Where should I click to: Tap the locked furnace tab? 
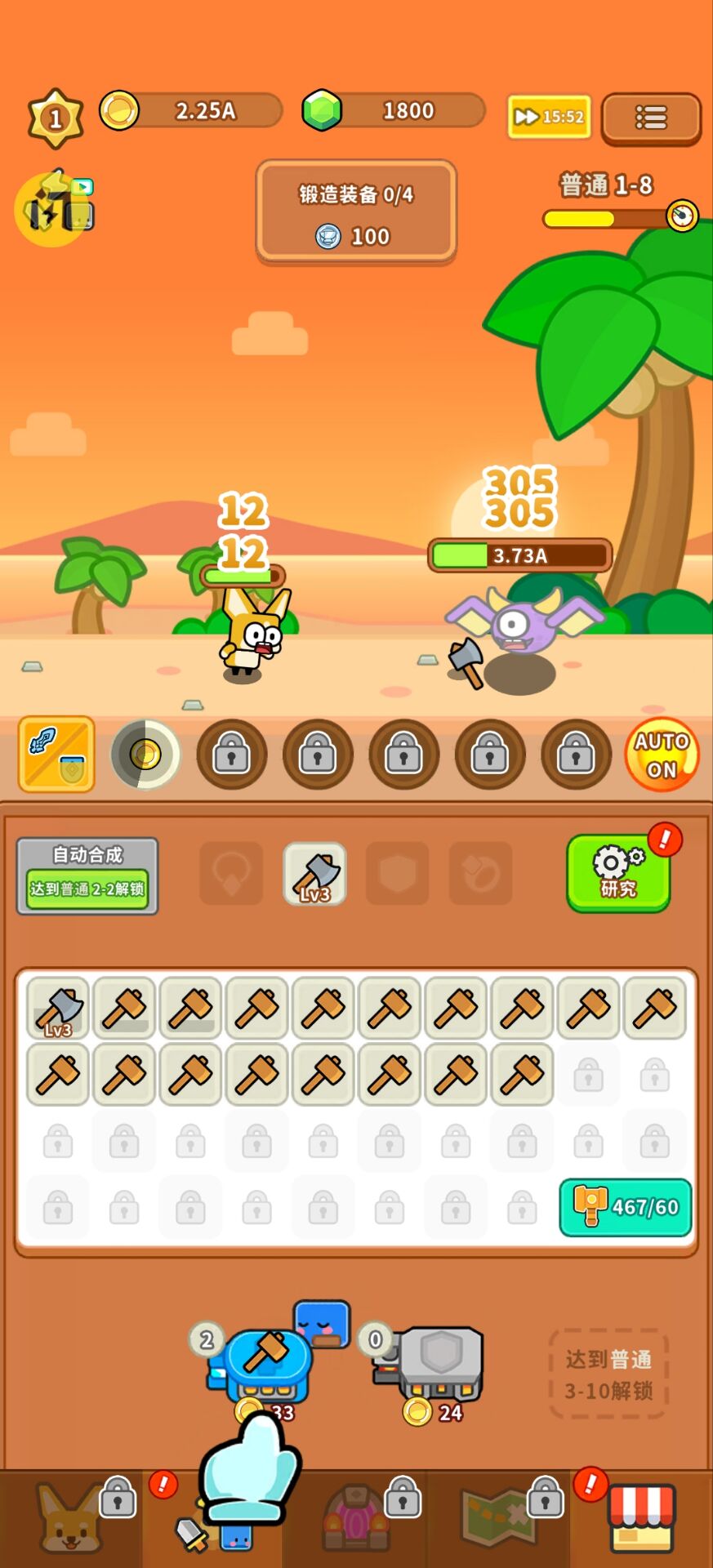356,1517
